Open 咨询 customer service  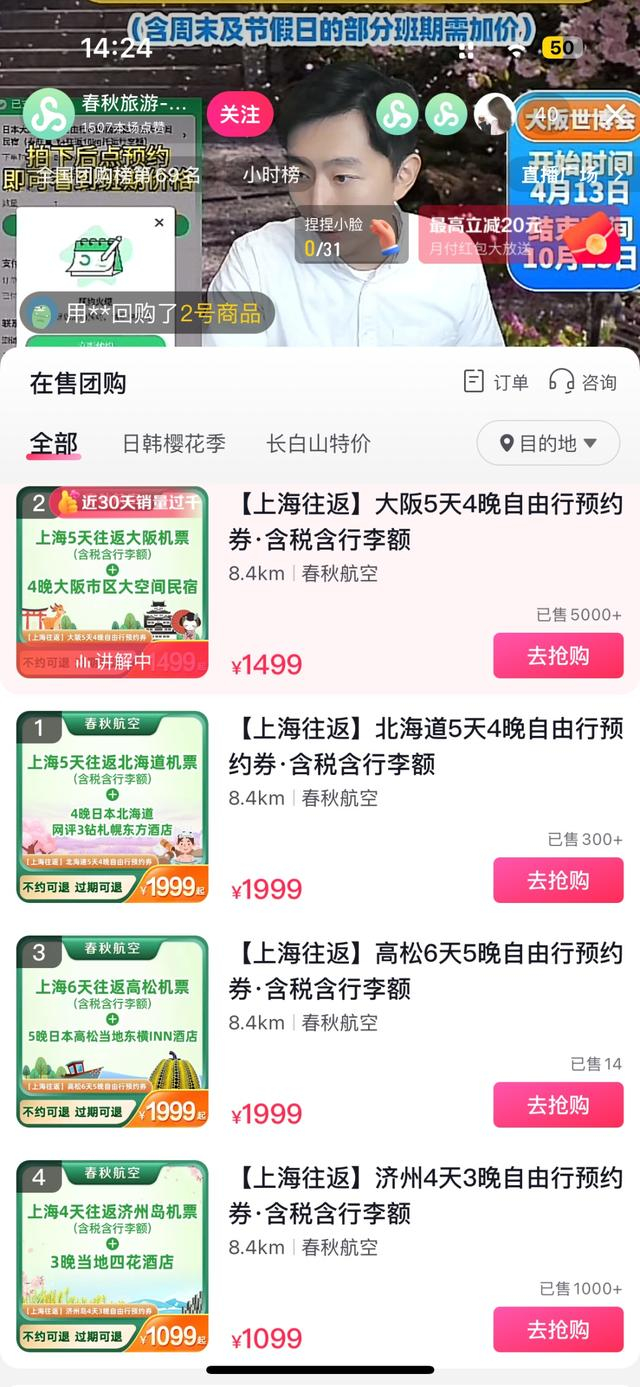(x=583, y=382)
